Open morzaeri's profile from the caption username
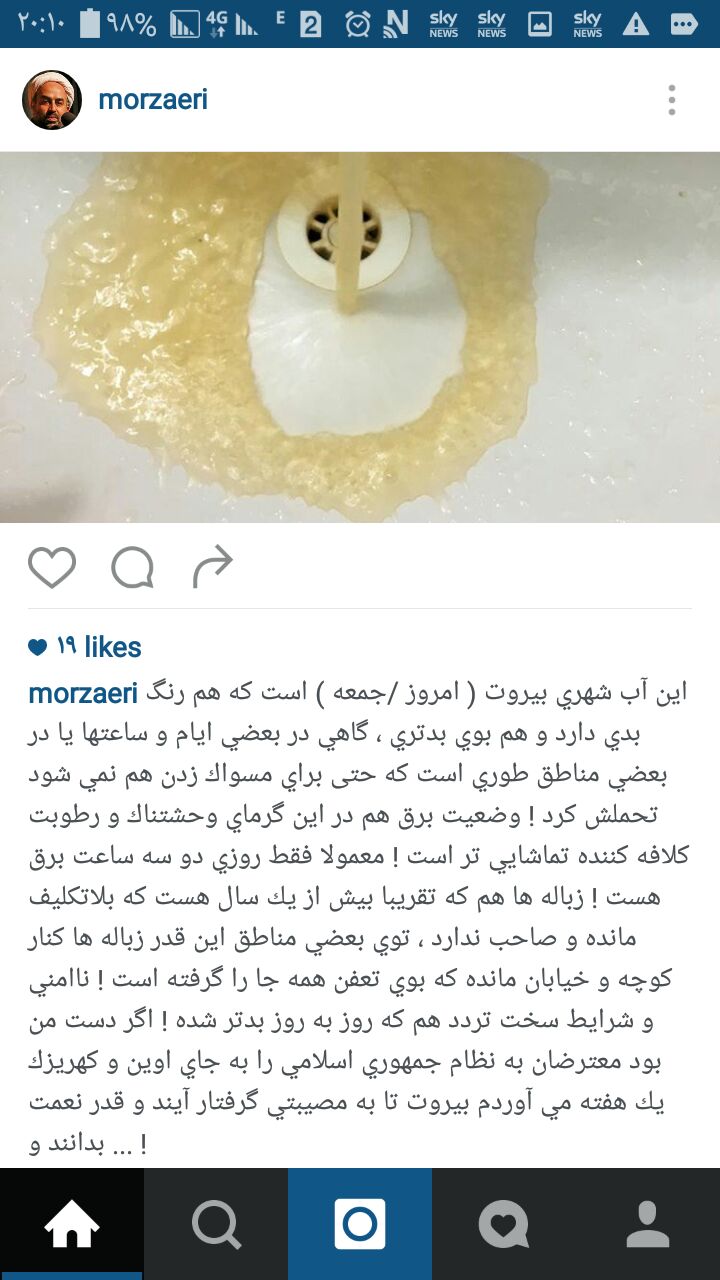720x1280 pixels. click(83, 693)
